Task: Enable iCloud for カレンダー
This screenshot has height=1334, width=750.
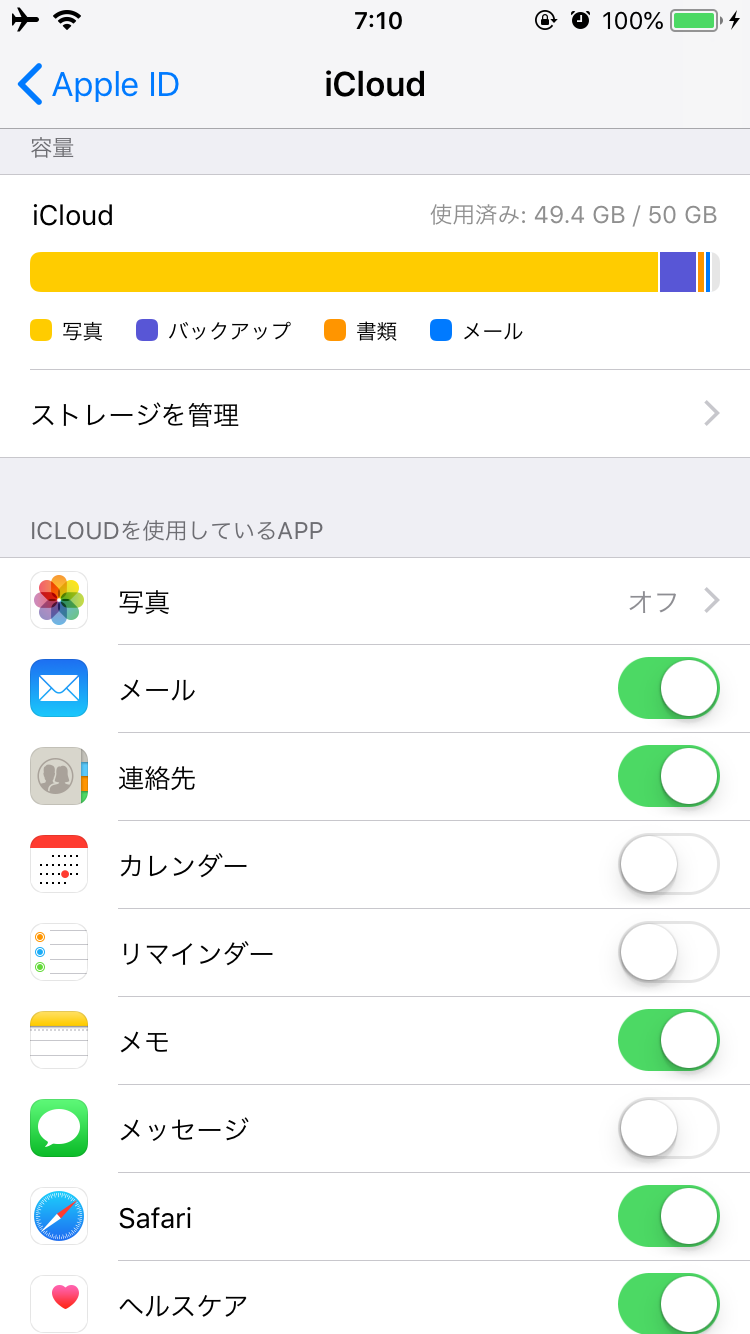Action: (668, 865)
